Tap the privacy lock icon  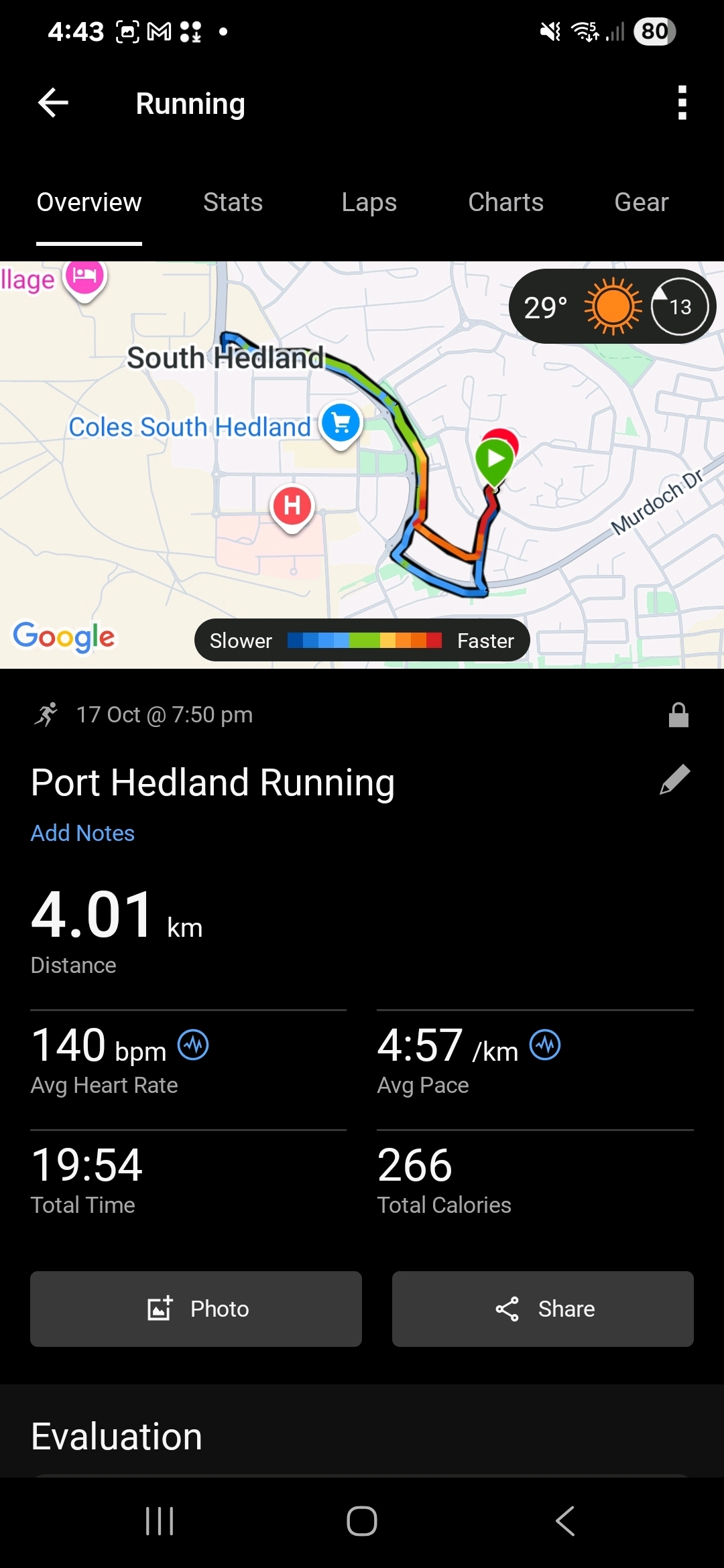tap(678, 715)
